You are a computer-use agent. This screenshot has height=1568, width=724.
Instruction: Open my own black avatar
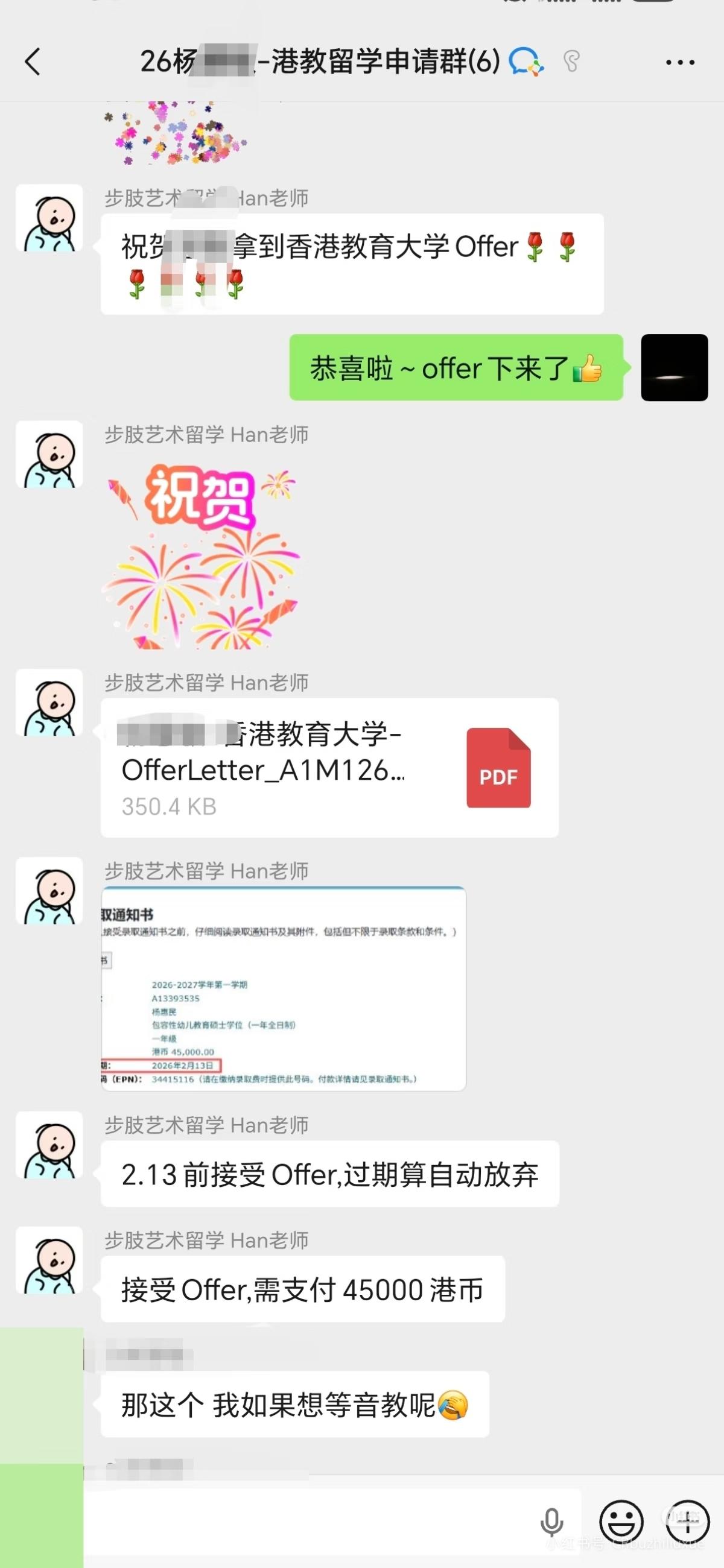(x=674, y=368)
